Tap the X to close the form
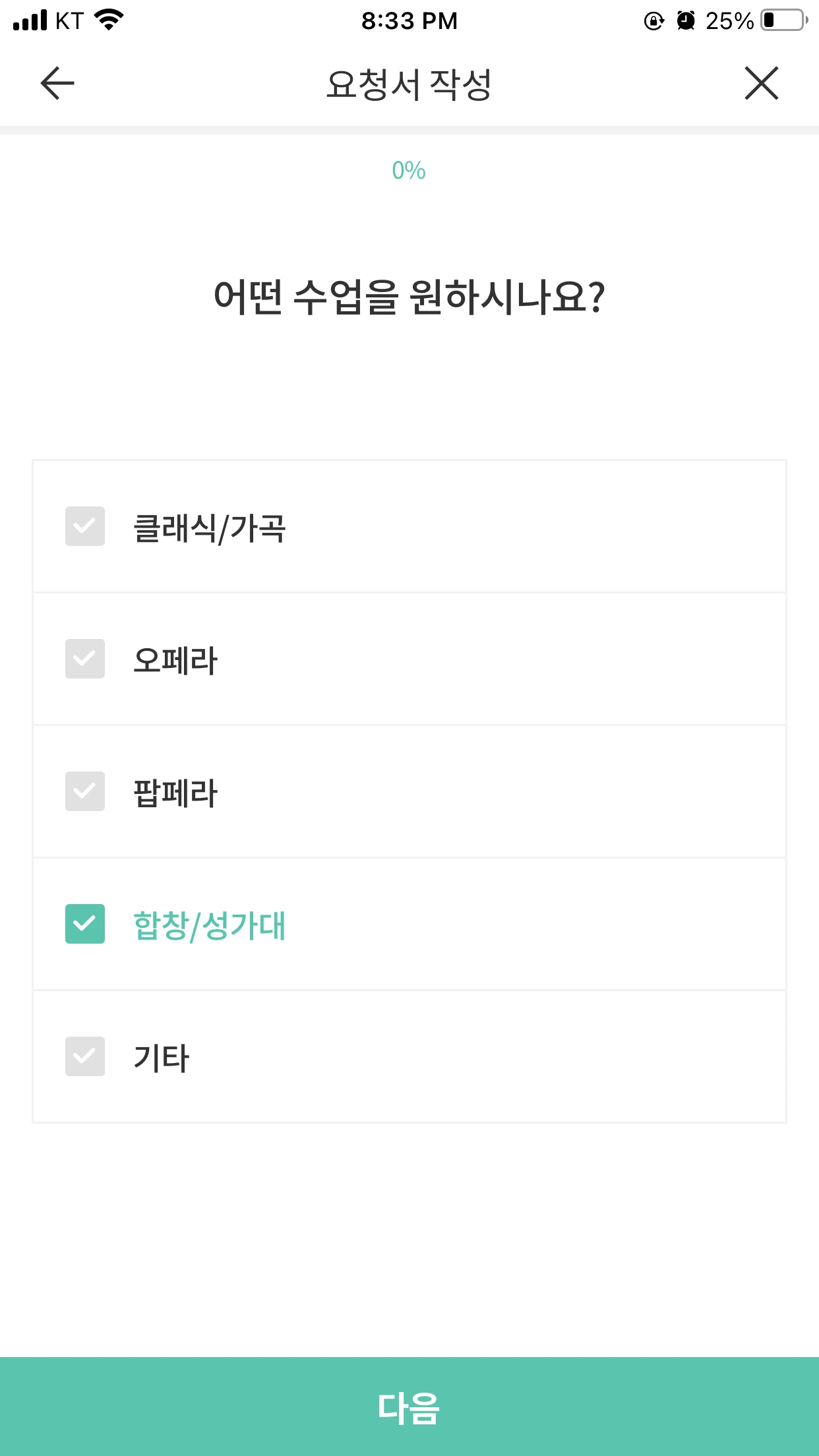The image size is (819, 1456). tap(762, 83)
